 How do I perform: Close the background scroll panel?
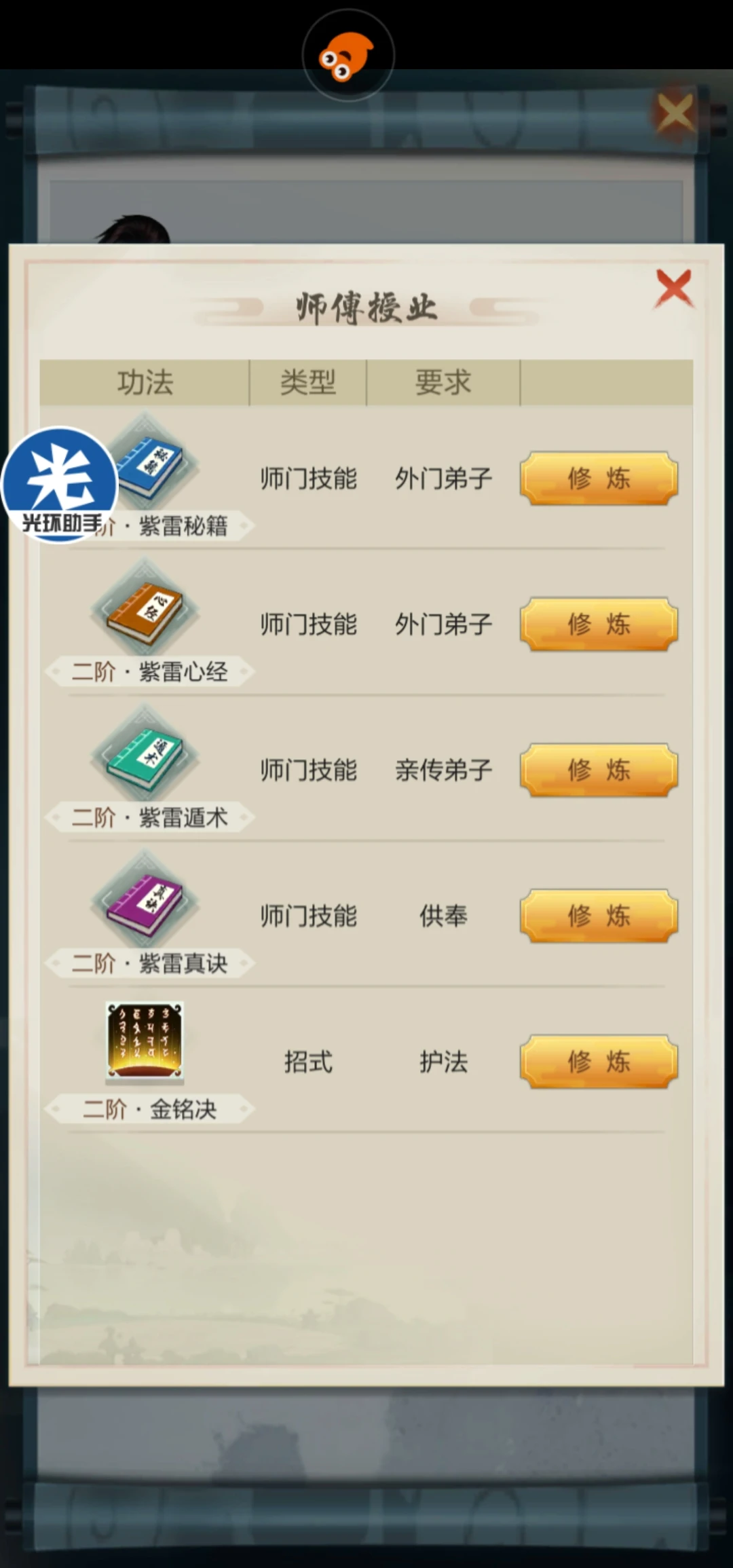pos(675,113)
